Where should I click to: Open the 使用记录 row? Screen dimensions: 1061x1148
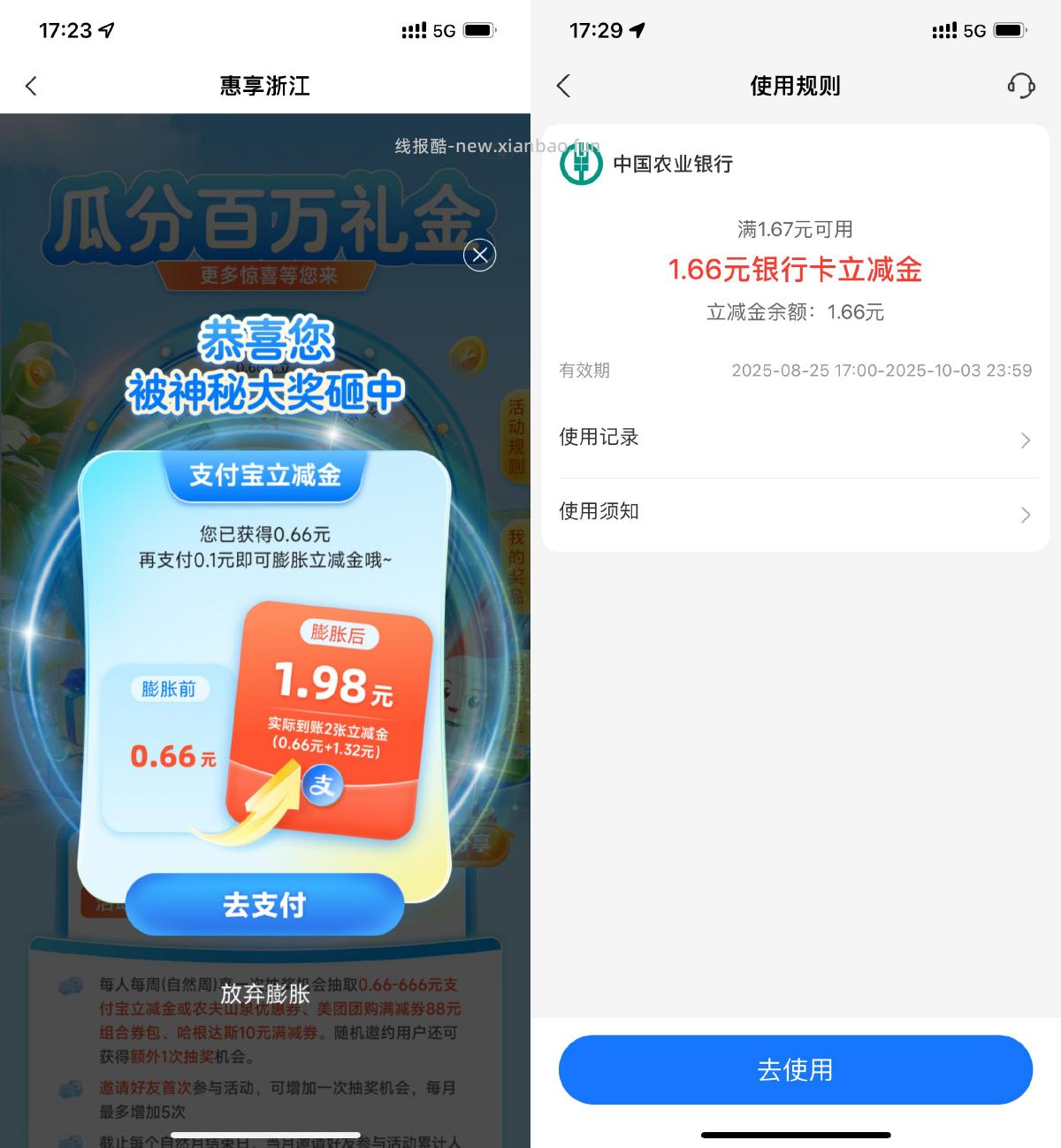pos(794,438)
